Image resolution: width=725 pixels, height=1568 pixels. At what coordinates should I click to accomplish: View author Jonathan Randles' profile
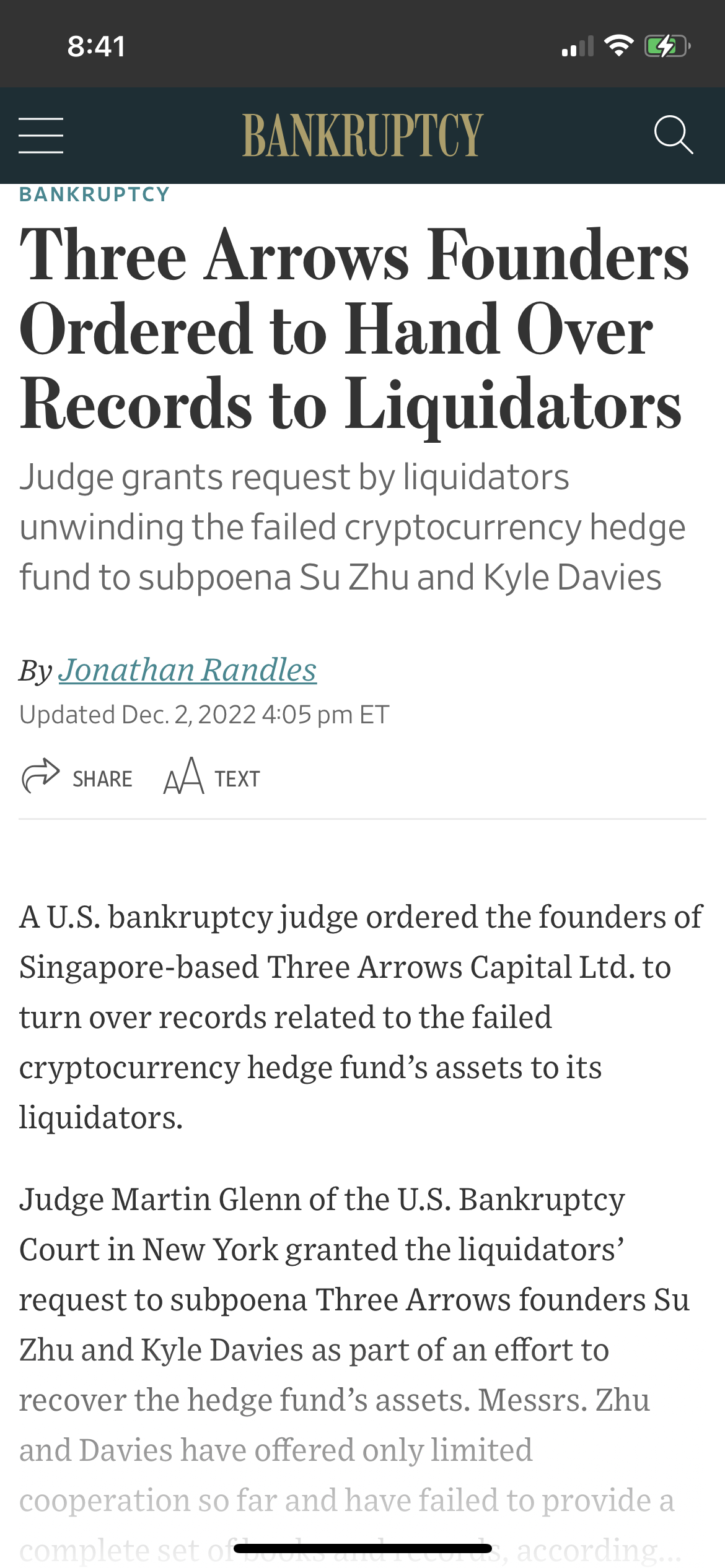coord(187,670)
